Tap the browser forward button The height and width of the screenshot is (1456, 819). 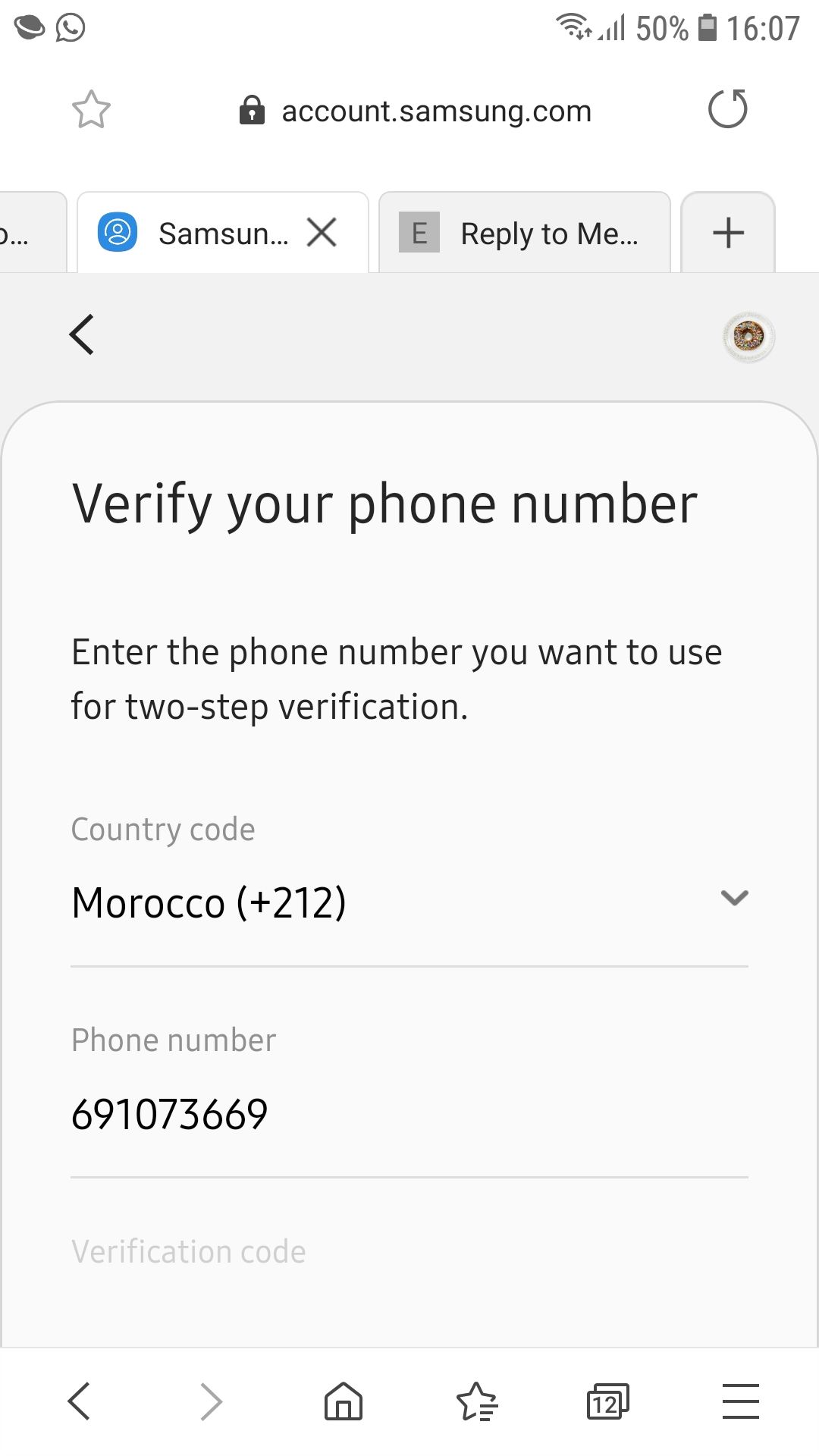[211, 1401]
